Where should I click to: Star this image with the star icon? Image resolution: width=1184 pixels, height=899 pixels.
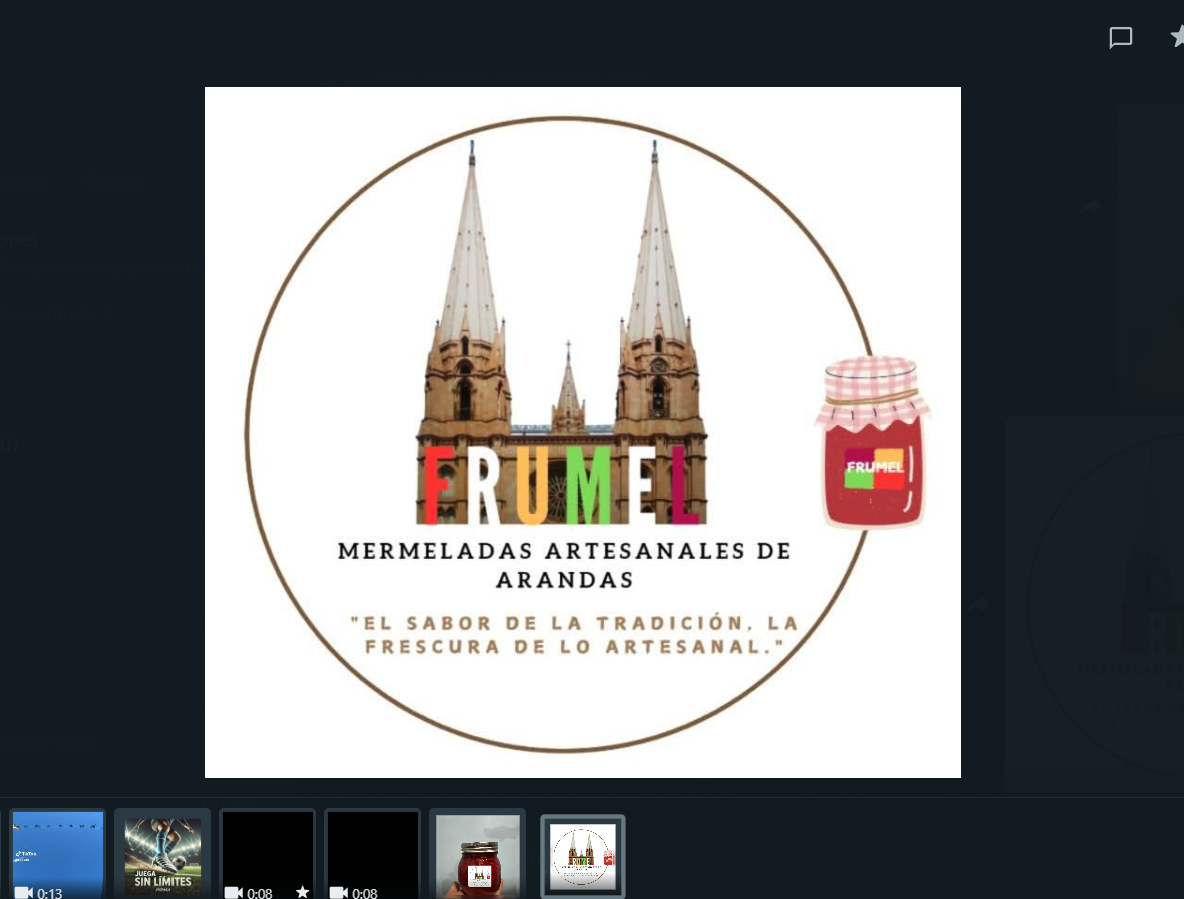pos(1177,38)
